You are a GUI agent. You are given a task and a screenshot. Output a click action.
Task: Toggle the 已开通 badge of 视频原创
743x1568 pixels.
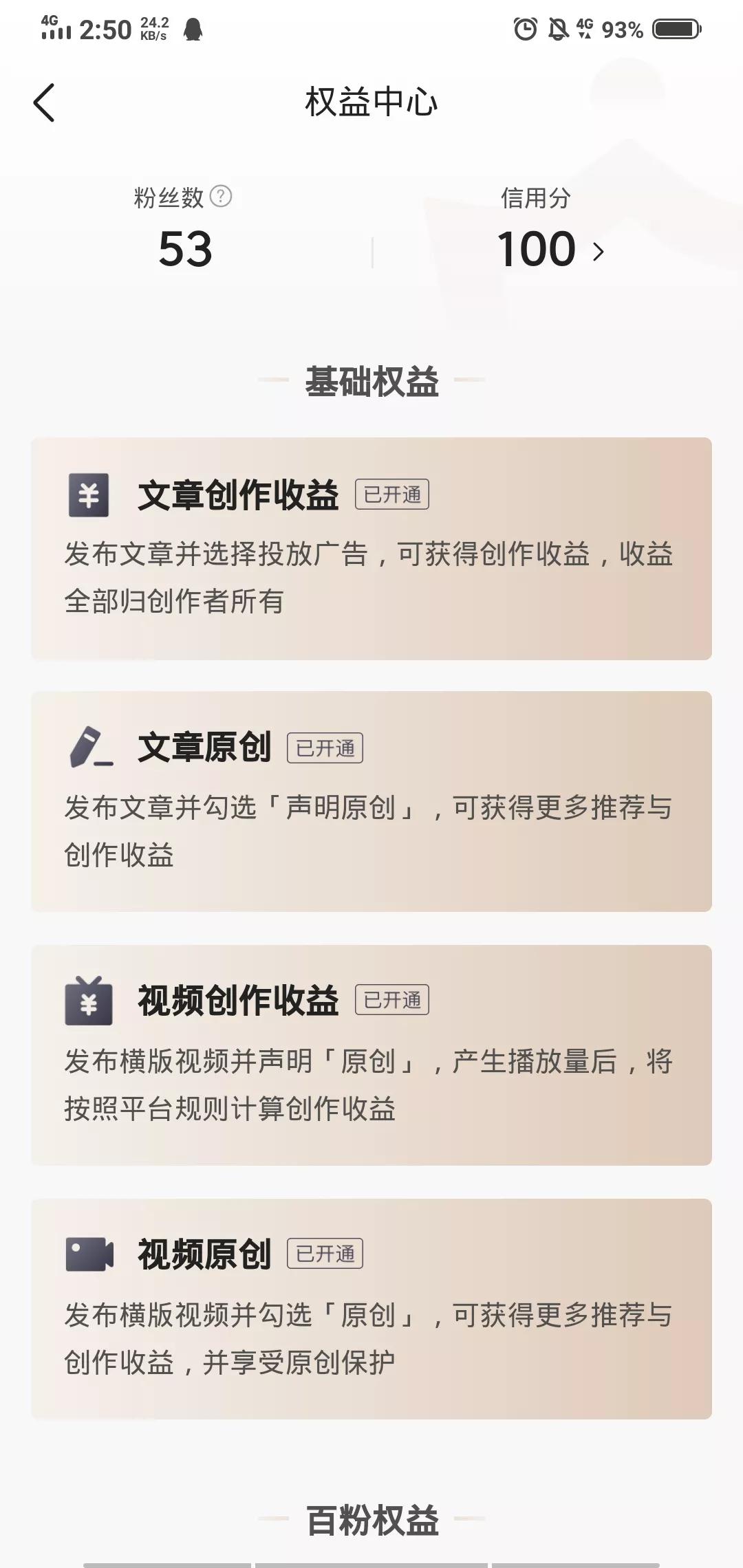coord(326,1253)
